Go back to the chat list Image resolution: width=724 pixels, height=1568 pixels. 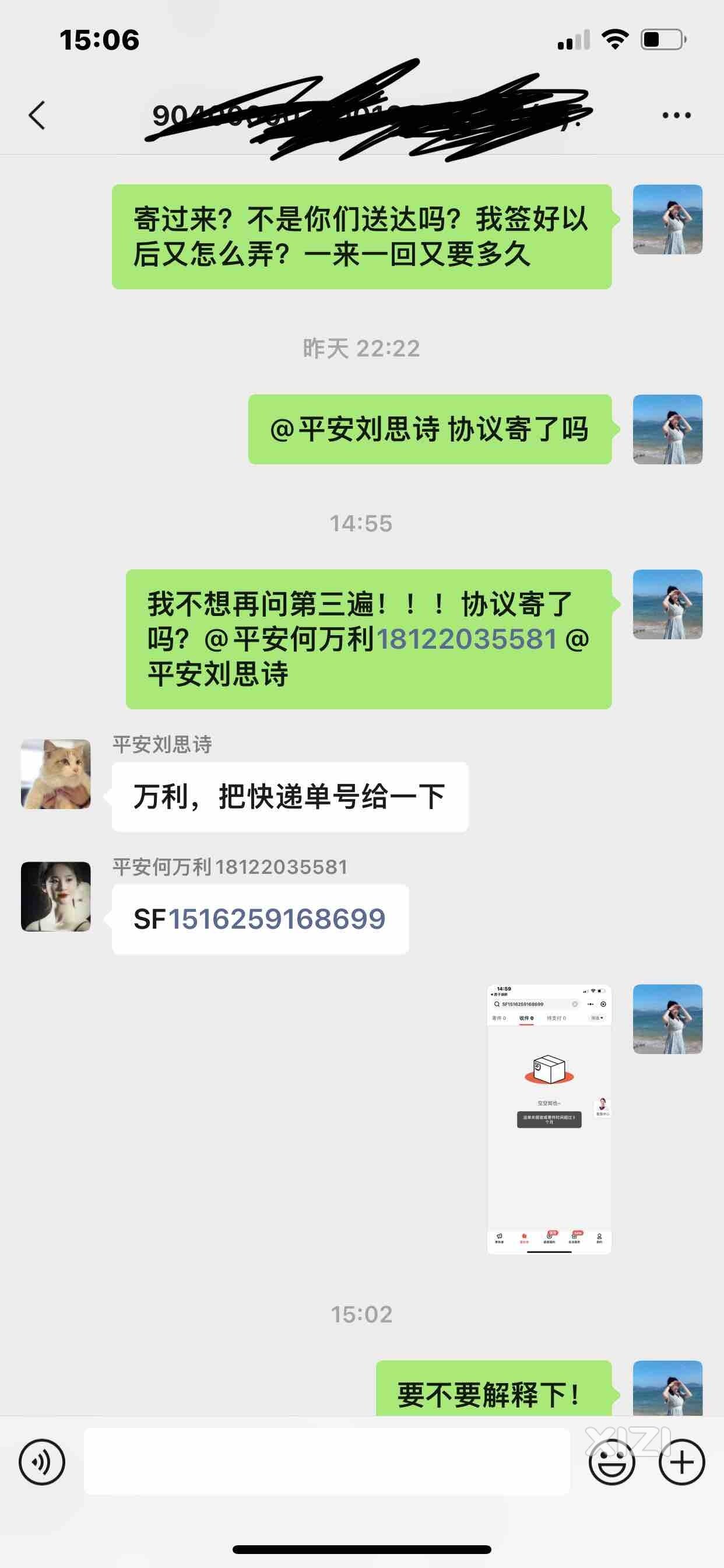coord(38,115)
